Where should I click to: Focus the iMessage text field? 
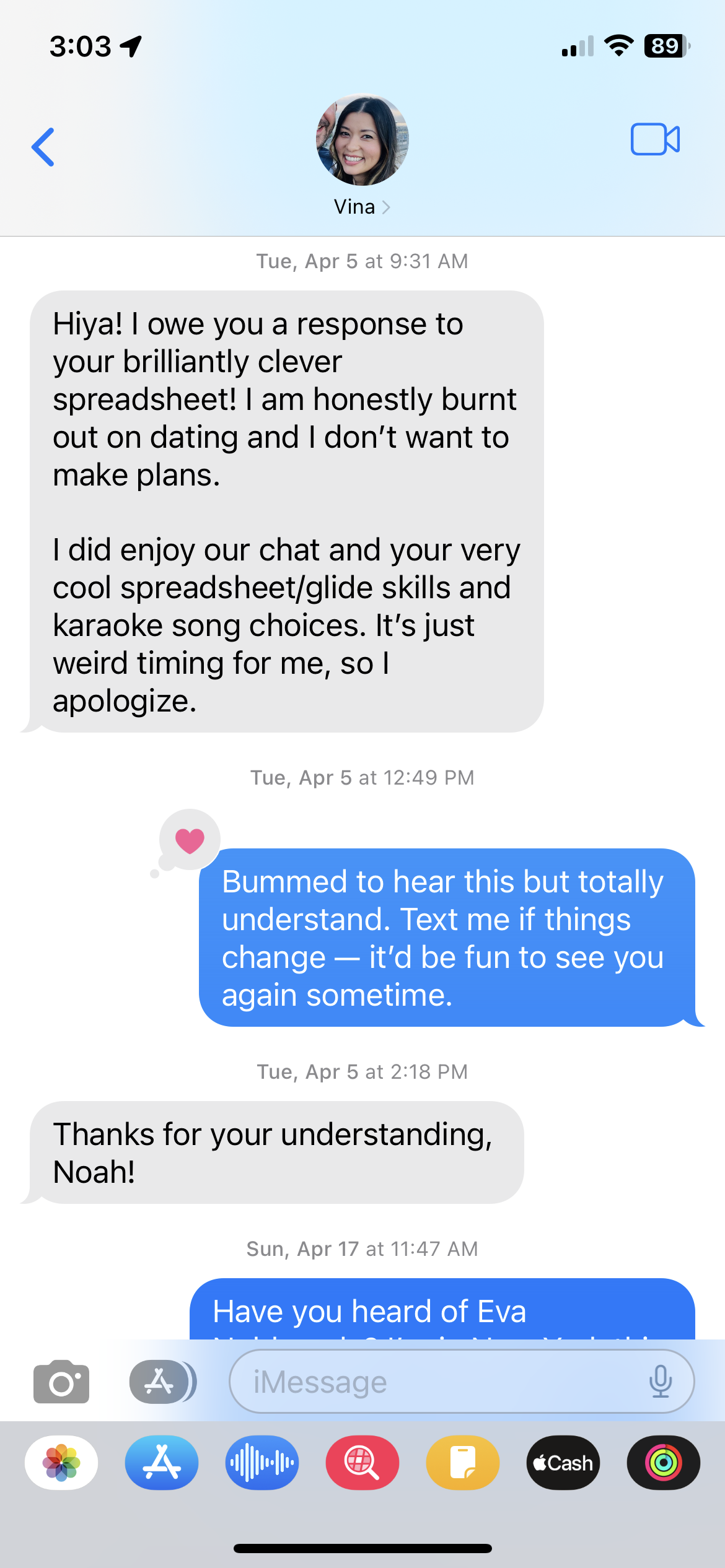click(434, 1382)
